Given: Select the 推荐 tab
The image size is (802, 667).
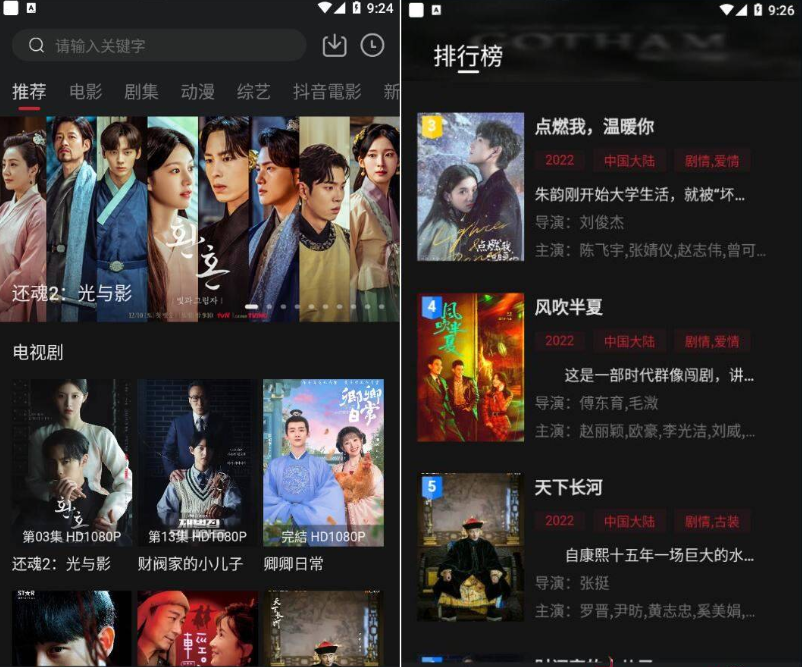Looking at the screenshot, I should pyautogui.click(x=29, y=92).
